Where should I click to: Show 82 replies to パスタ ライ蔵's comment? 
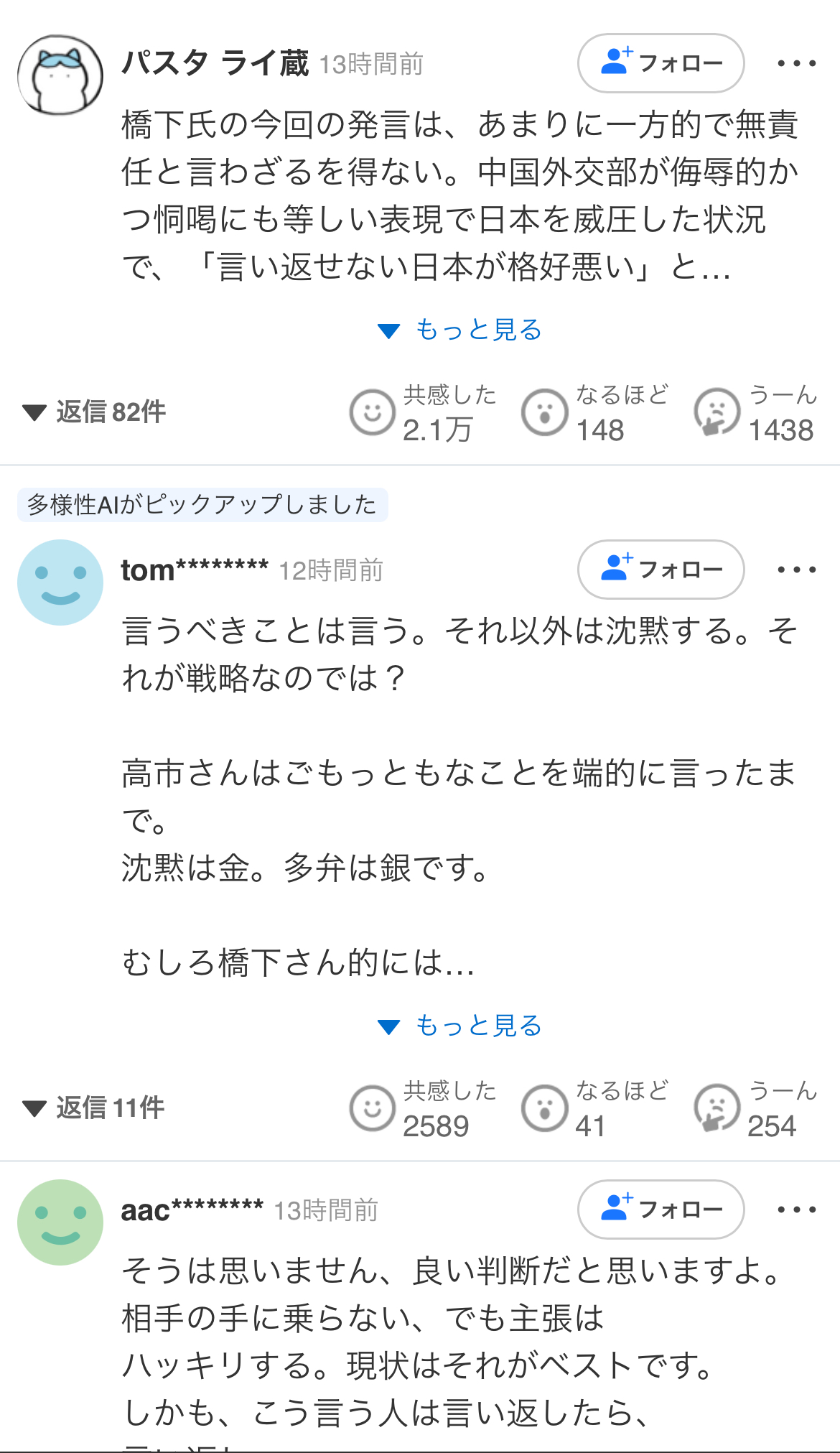(94, 412)
